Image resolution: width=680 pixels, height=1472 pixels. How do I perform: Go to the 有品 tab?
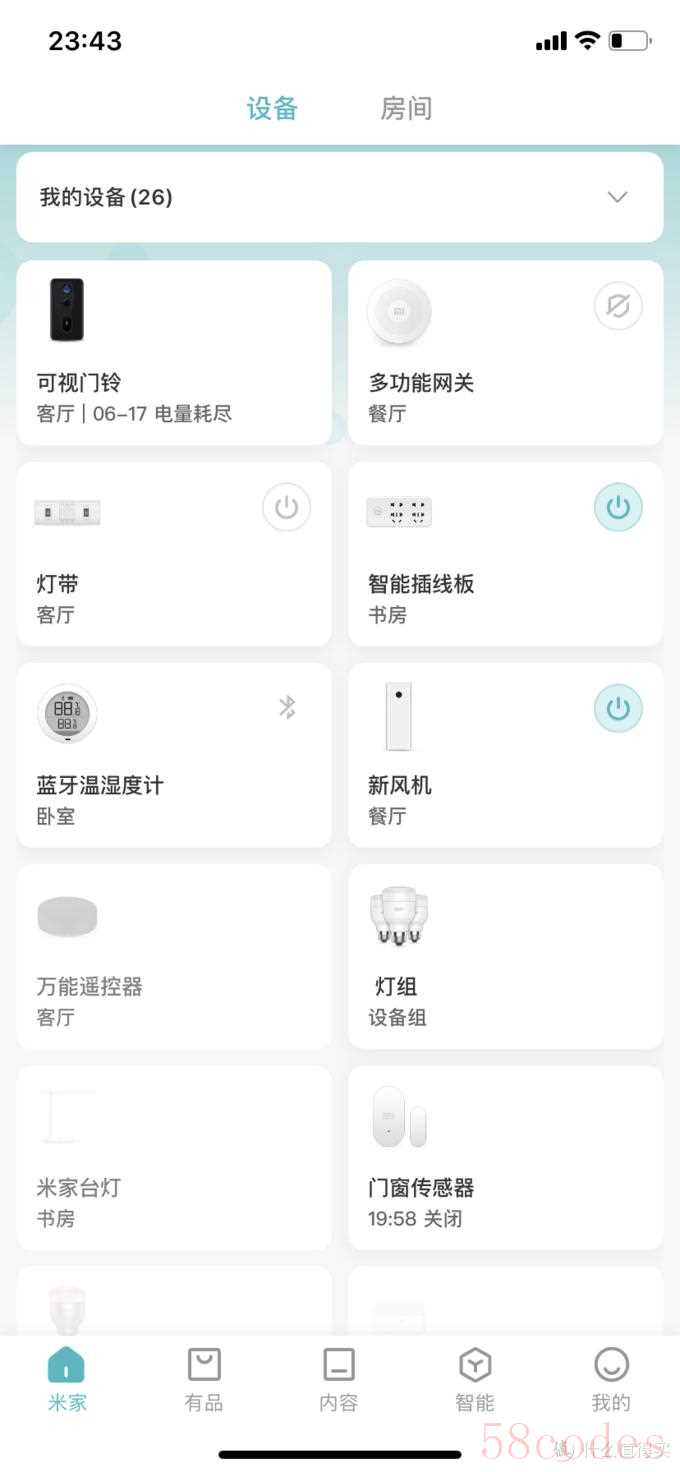coord(203,1378)
